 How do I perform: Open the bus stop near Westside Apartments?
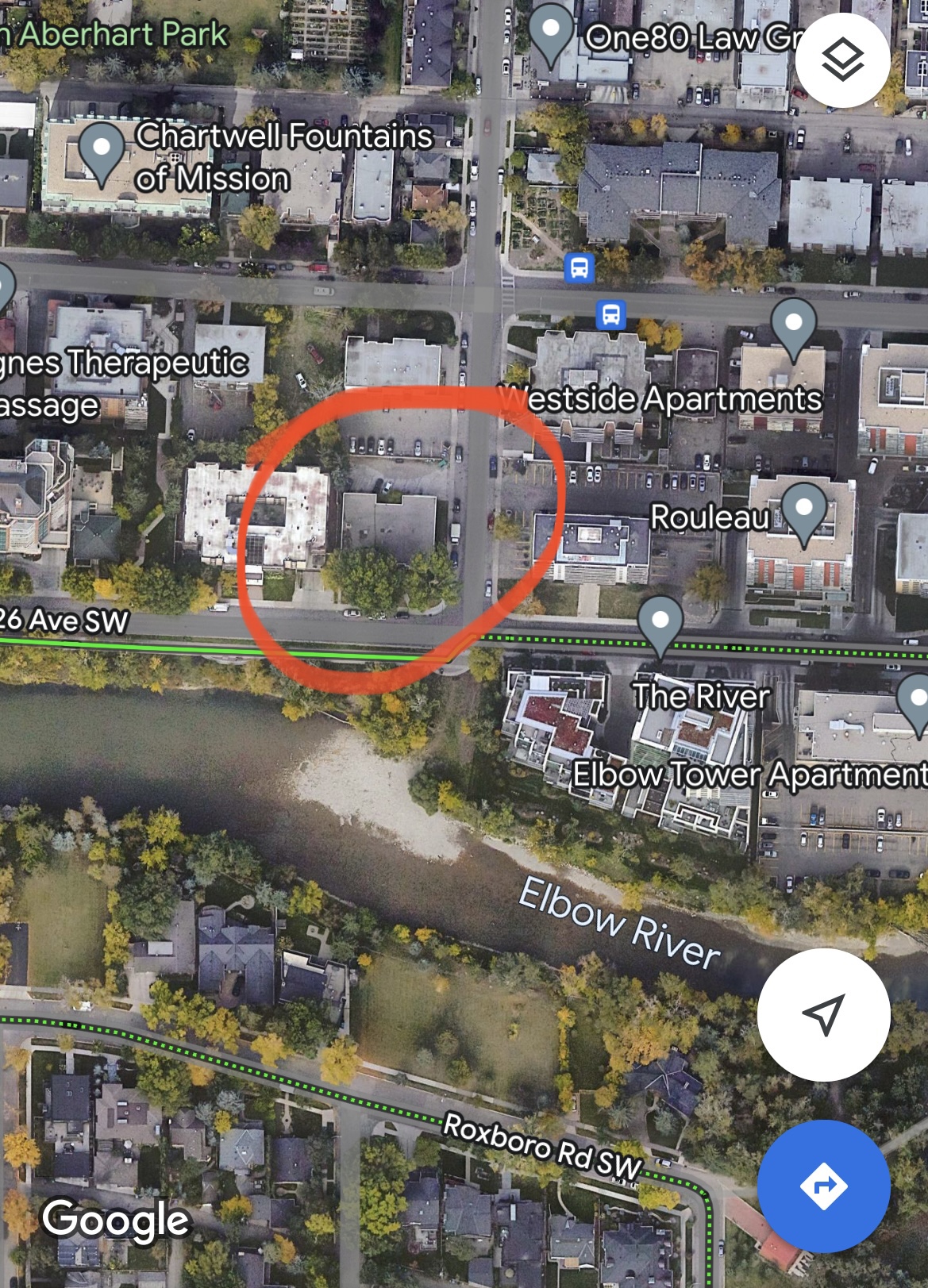610,315
